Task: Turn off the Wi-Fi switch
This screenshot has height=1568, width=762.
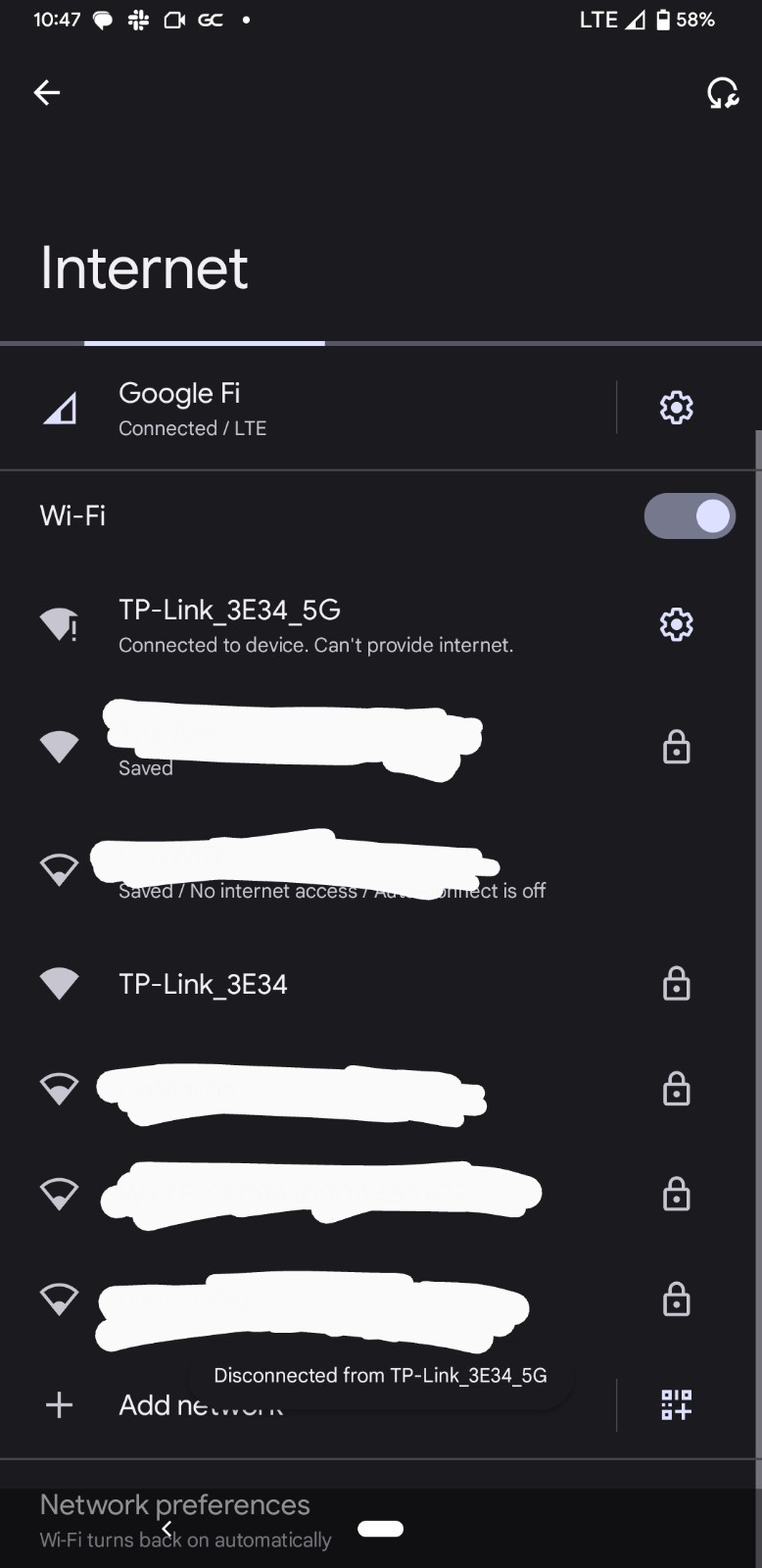Action: pos(689,515)
